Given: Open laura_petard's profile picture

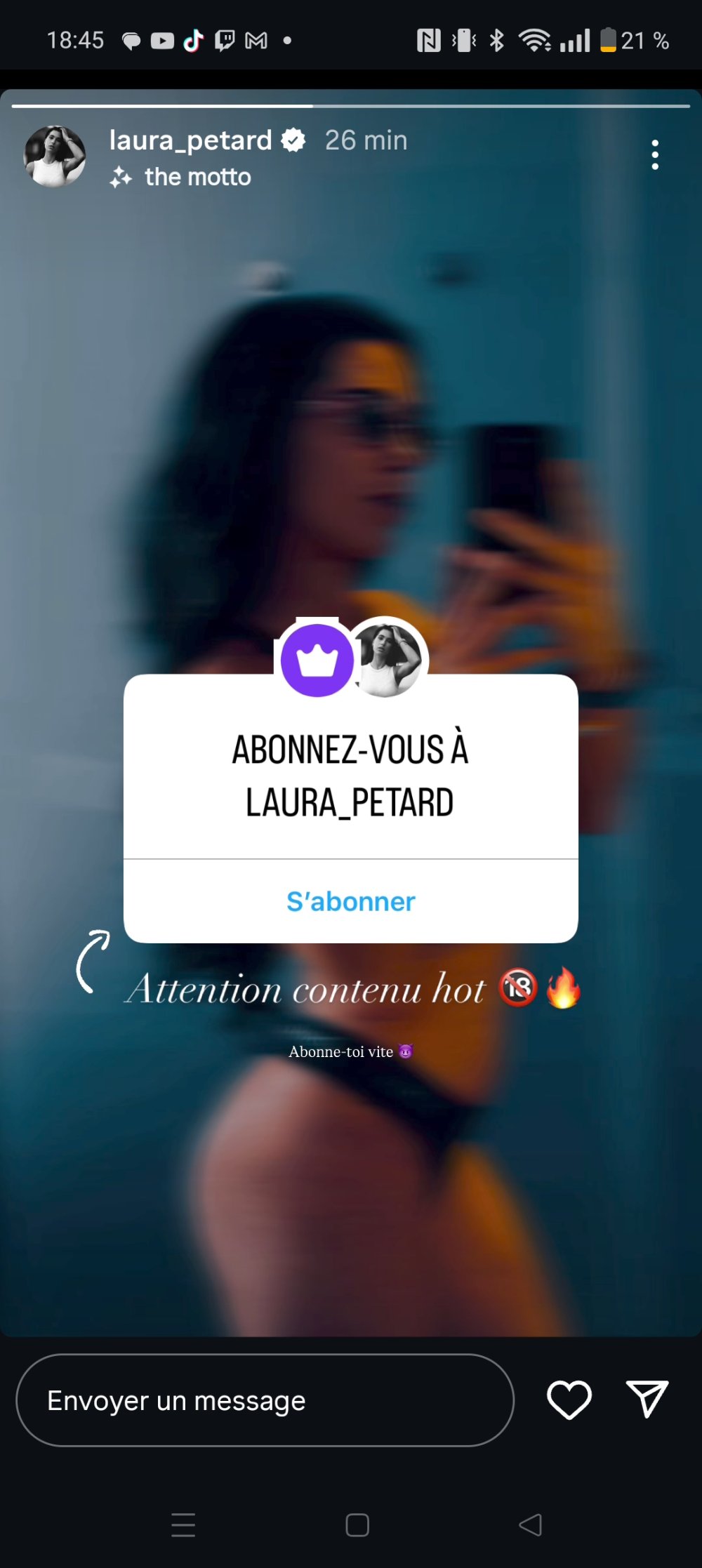Looking at the screenshot, I should [55, 157].
